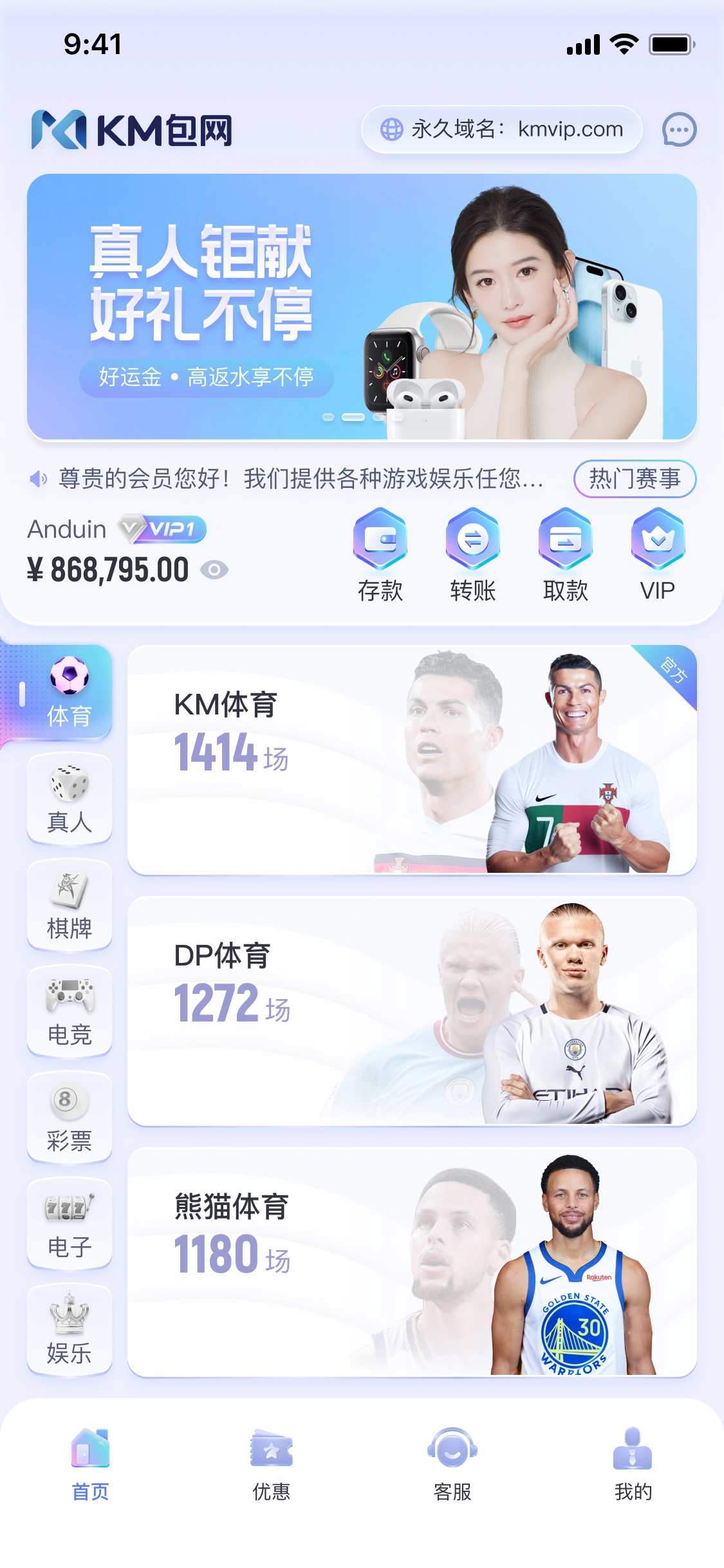The height and width of the screenshot is (1568, 724).
Task: Open 取款 withdrawal
Action: coord(565,555)
